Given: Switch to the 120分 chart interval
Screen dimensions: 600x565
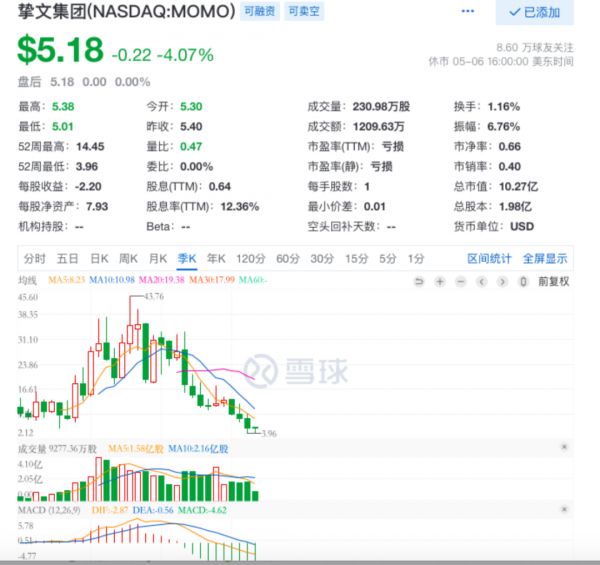Looking at the screenshot, I should coord(250,258).
